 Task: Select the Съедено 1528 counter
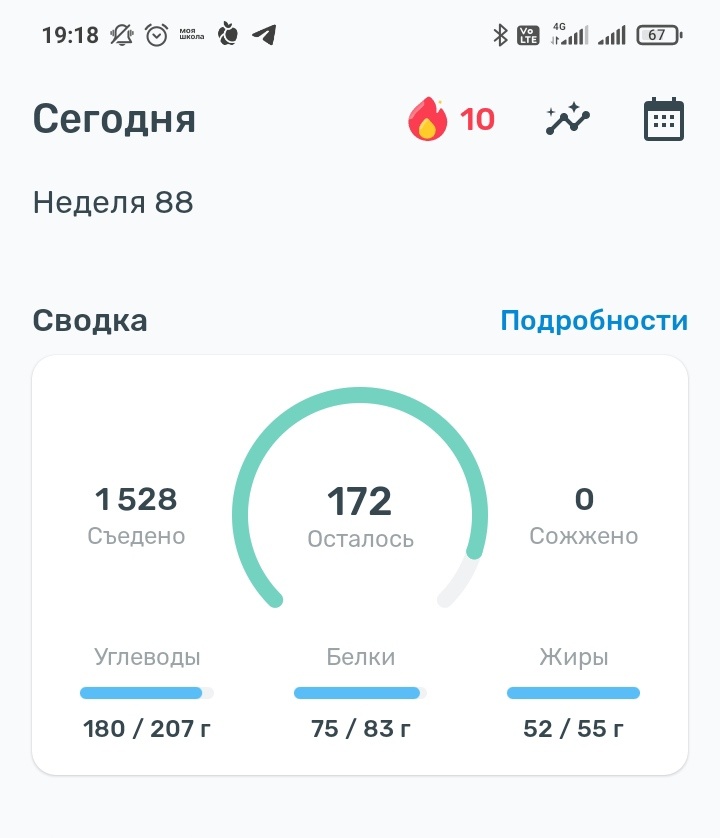[136, 512]
